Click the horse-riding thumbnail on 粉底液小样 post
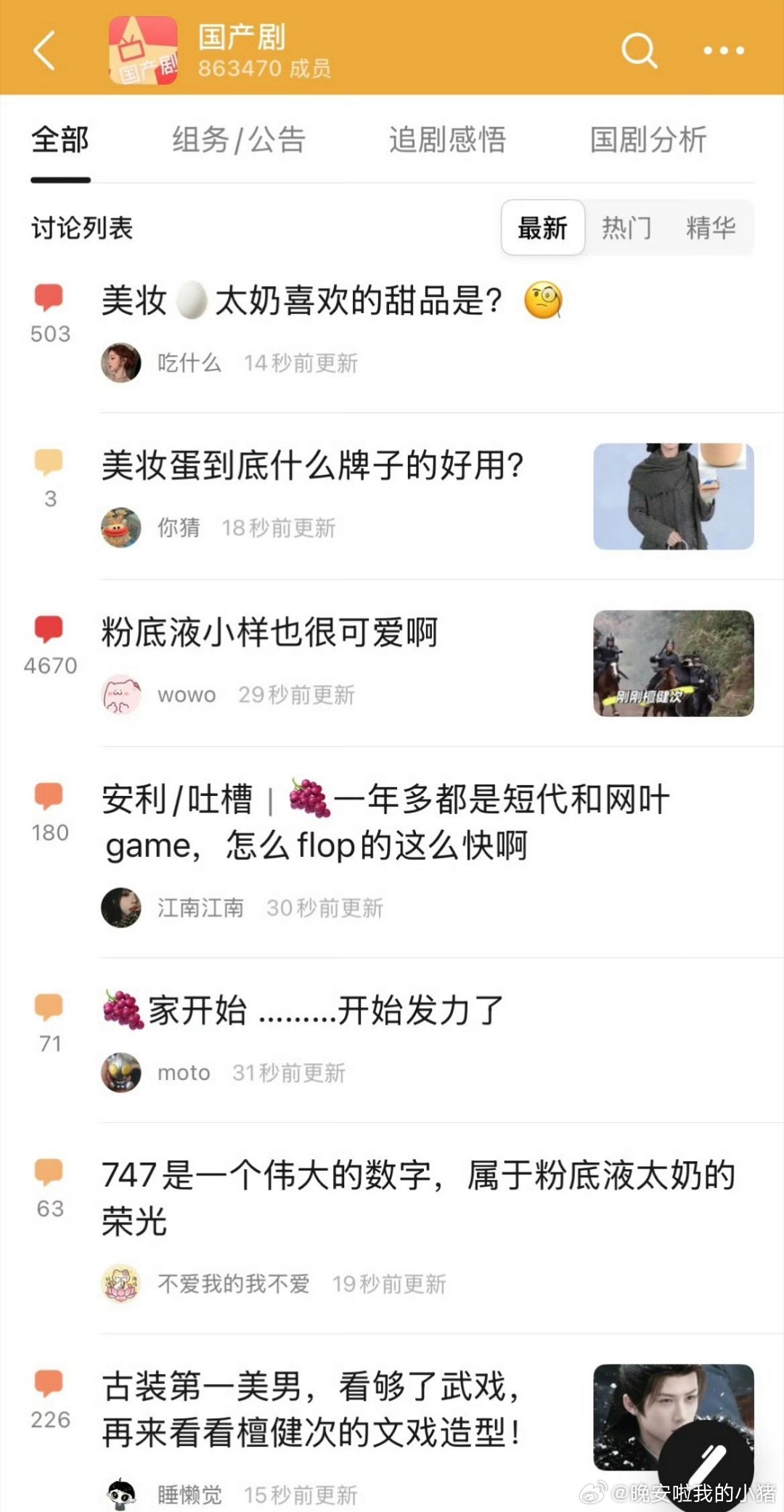Image resolution: width=784 pixels, height=1512 pixels. 672,662
